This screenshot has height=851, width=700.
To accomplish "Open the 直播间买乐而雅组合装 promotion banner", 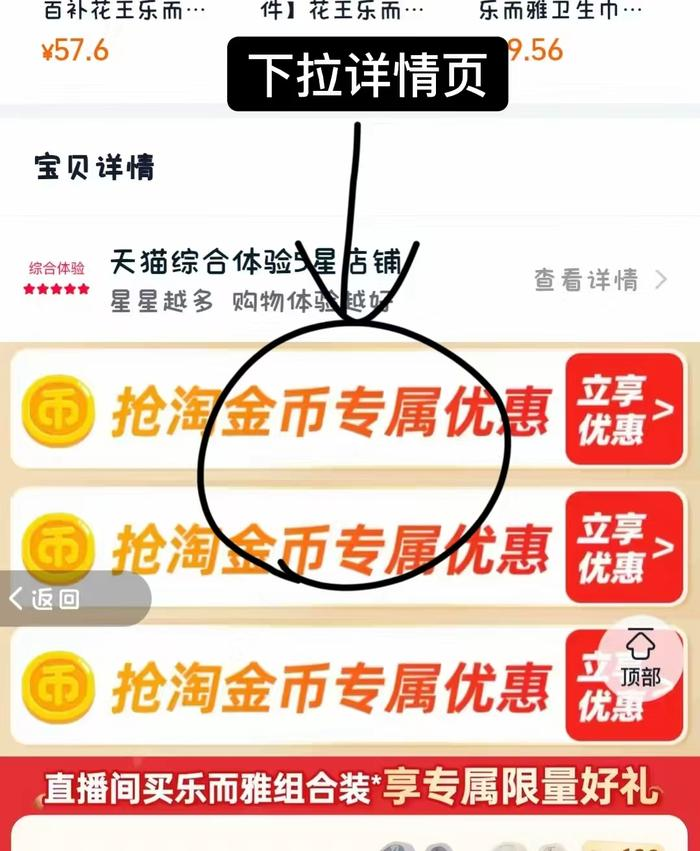I will pos(350,786).
